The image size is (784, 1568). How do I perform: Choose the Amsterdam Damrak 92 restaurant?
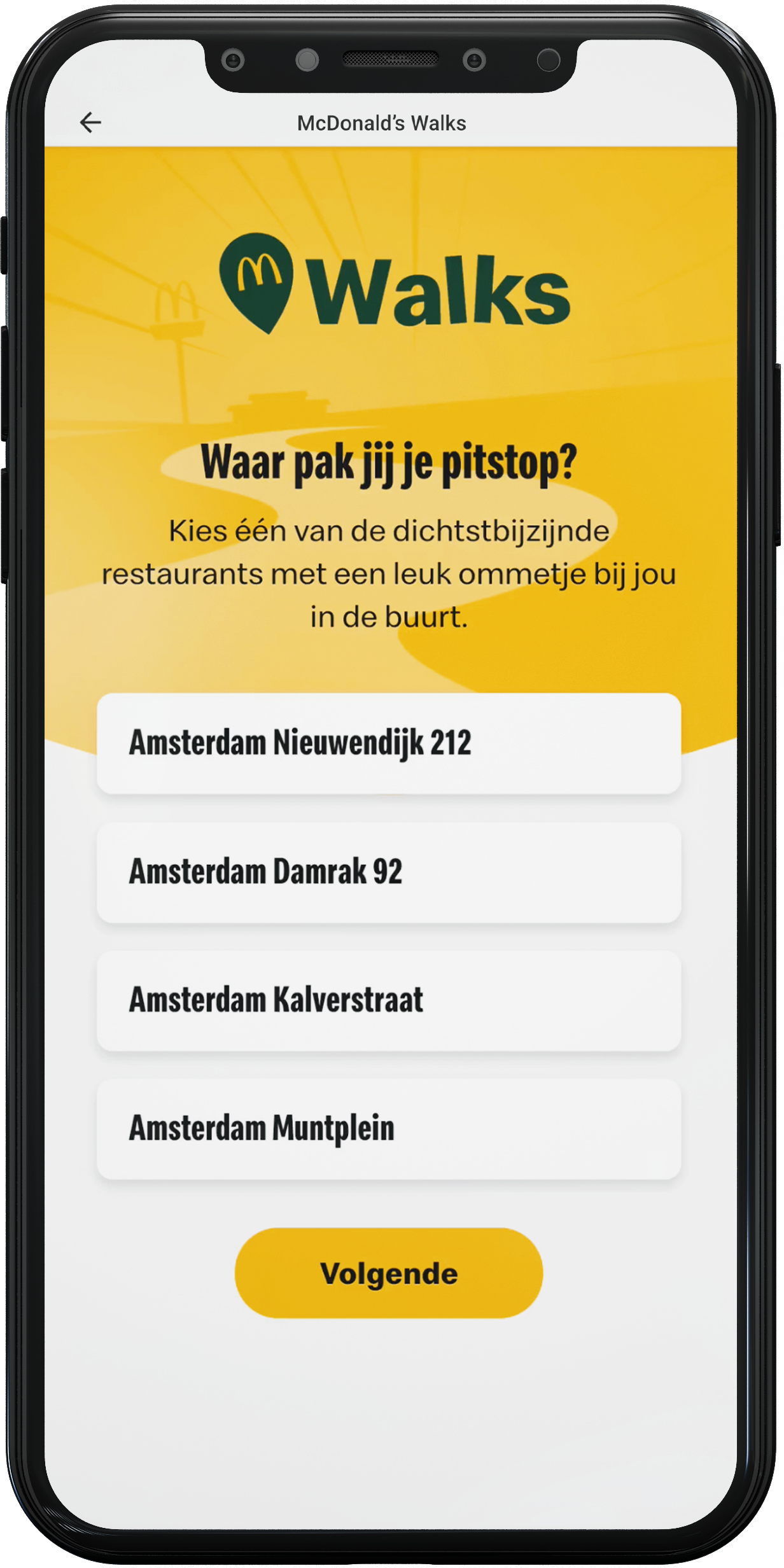tap(388, 872)
